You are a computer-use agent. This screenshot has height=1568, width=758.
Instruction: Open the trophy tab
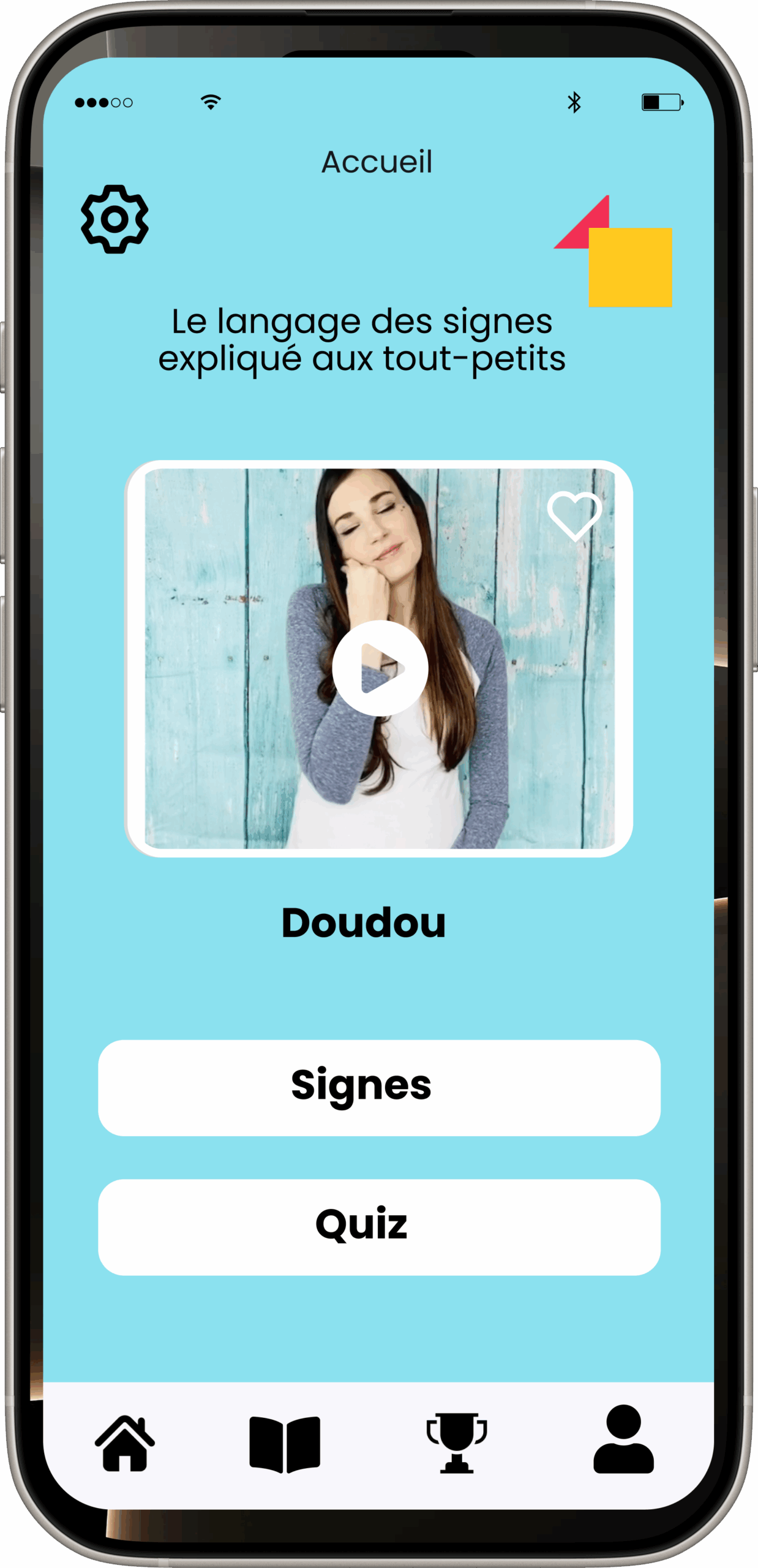[x=457, y=1443]
